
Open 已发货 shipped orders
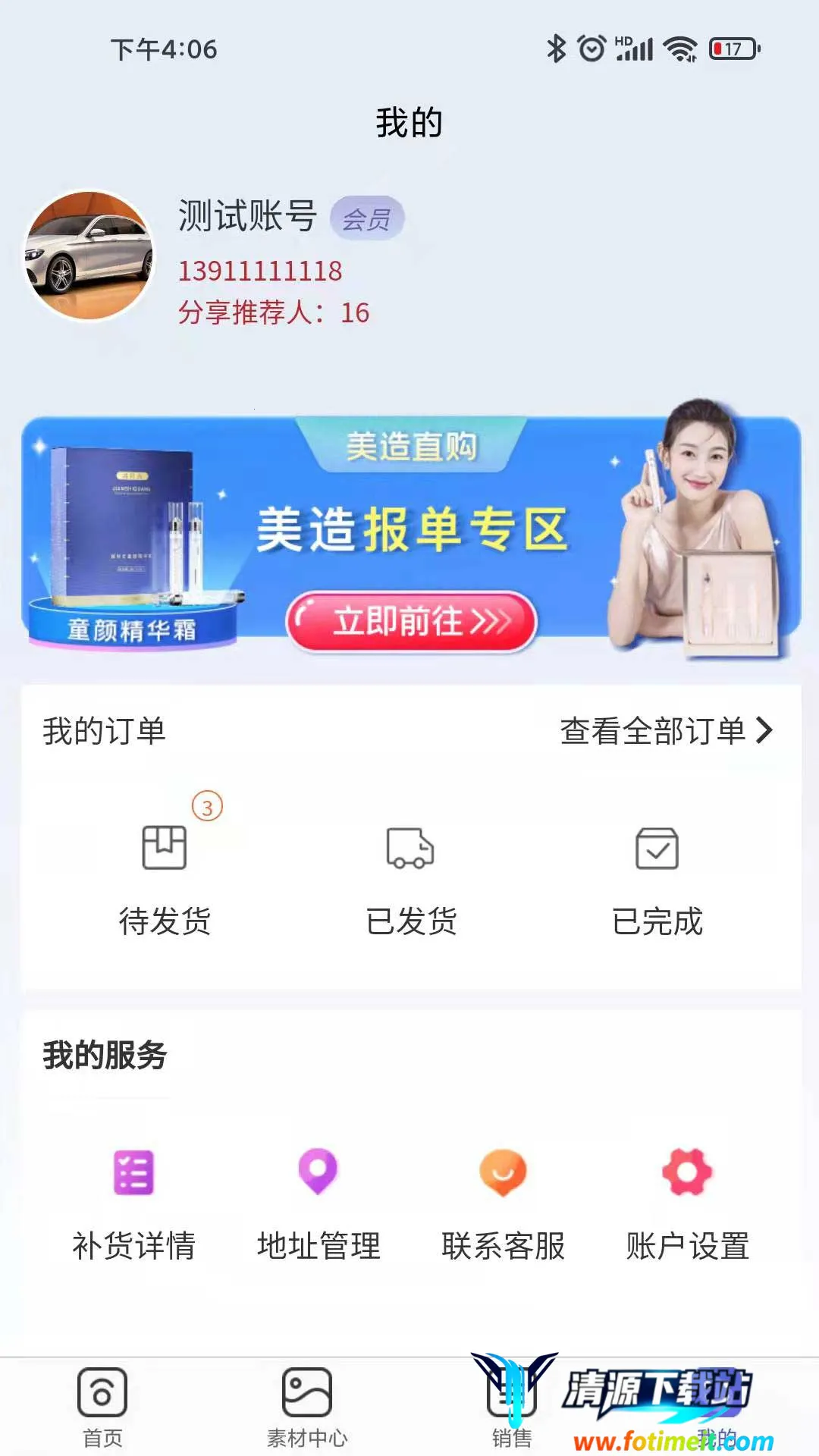point(410,880)
